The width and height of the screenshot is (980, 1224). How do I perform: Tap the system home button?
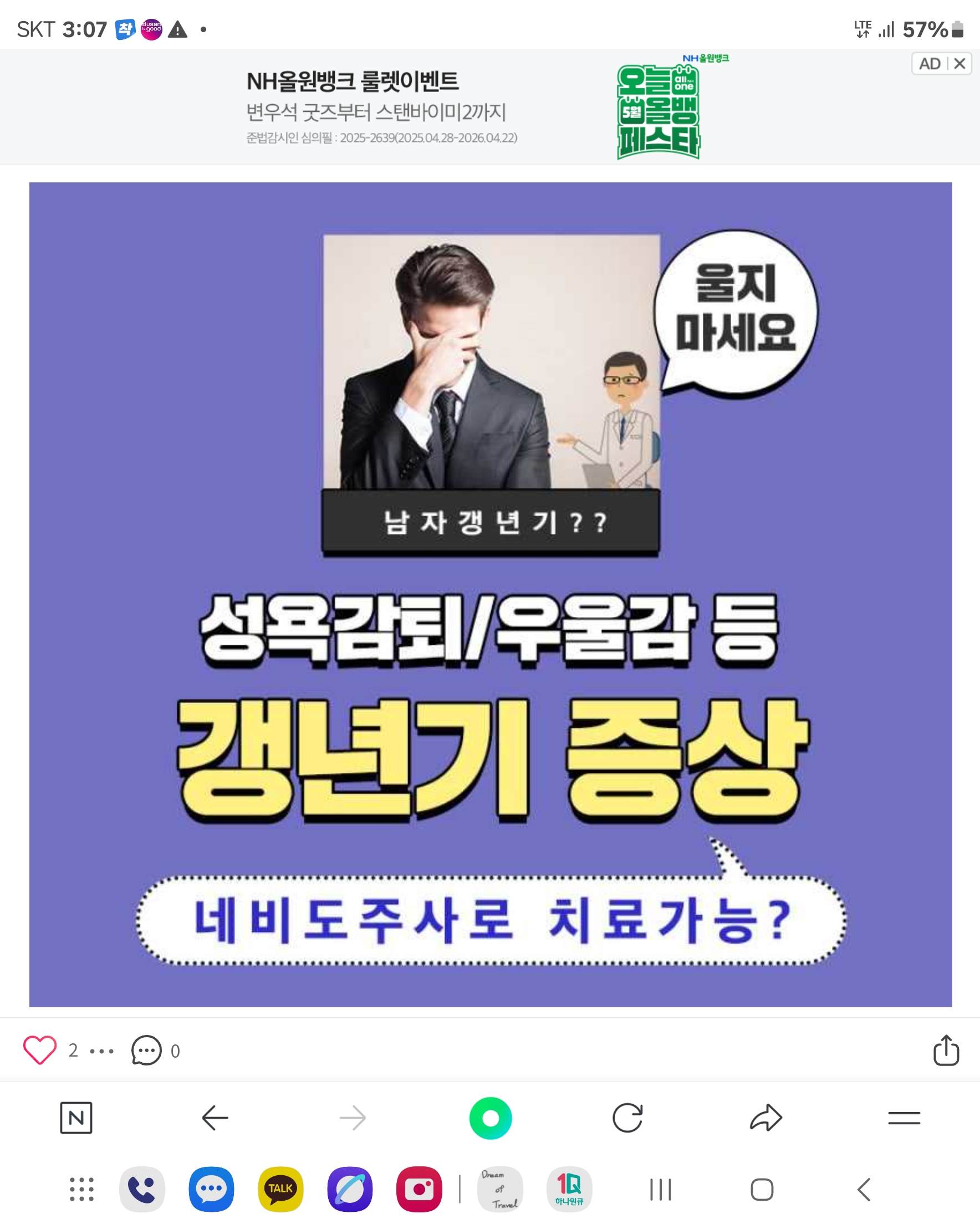(x=762, y=1190)
